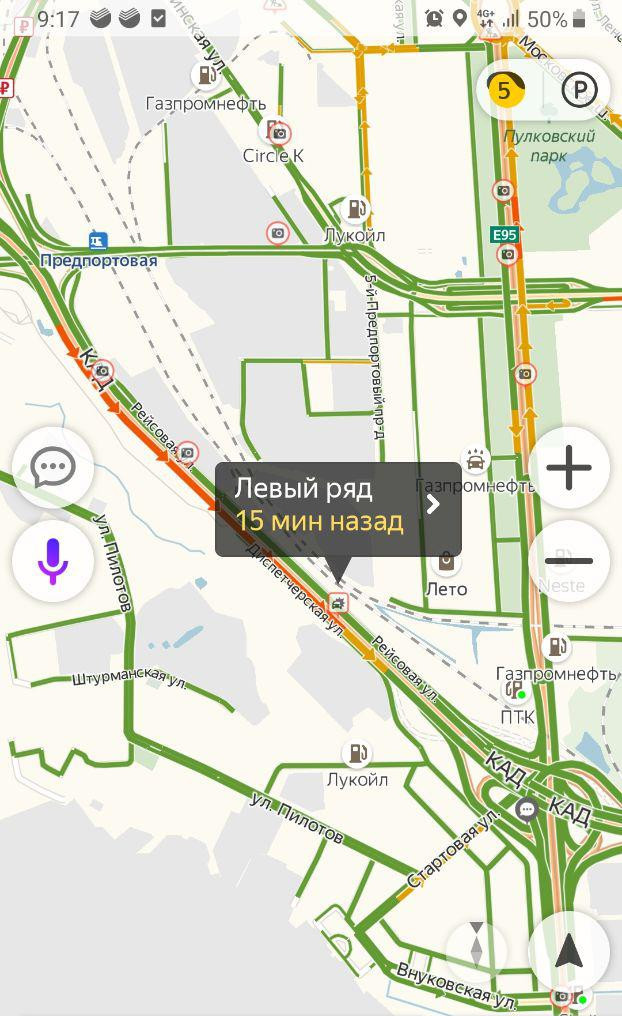Screen dimensions: 622x1016
Task: Zoom in with the plus button
Action: [x=569, y=467]
